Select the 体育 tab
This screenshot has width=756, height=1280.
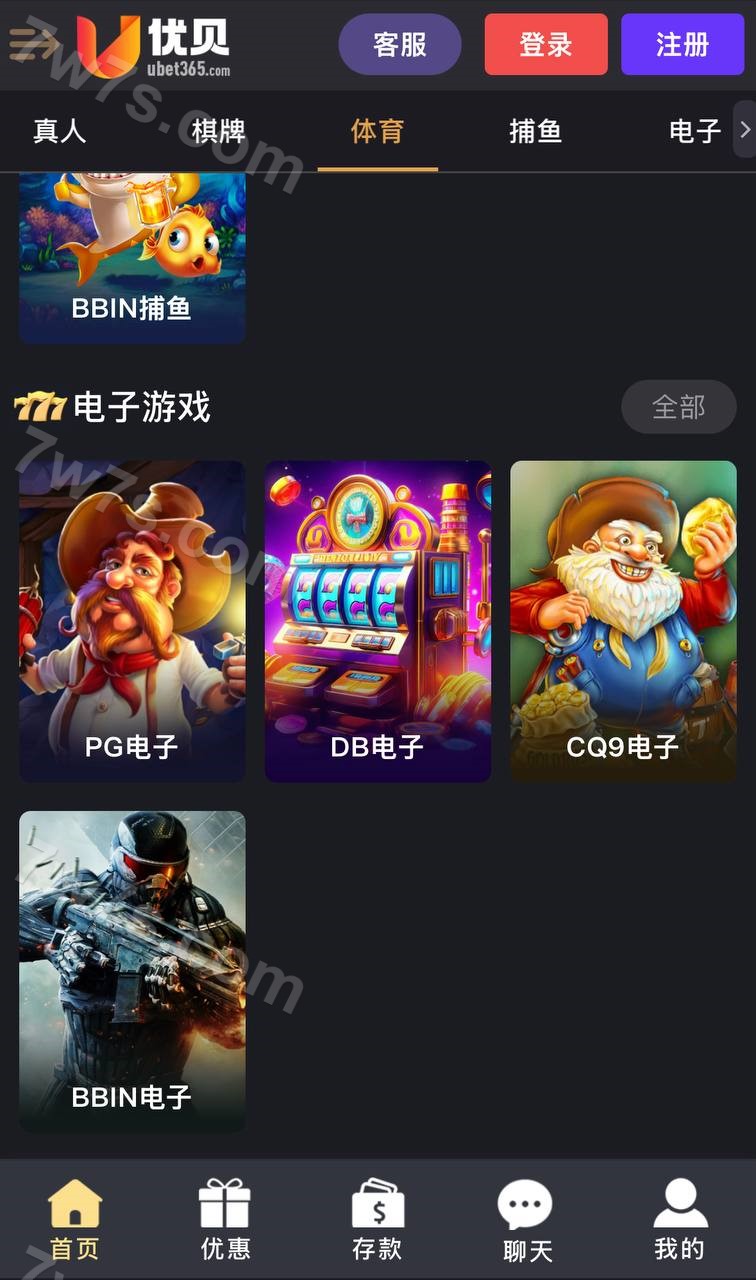(x=377, y=131)
